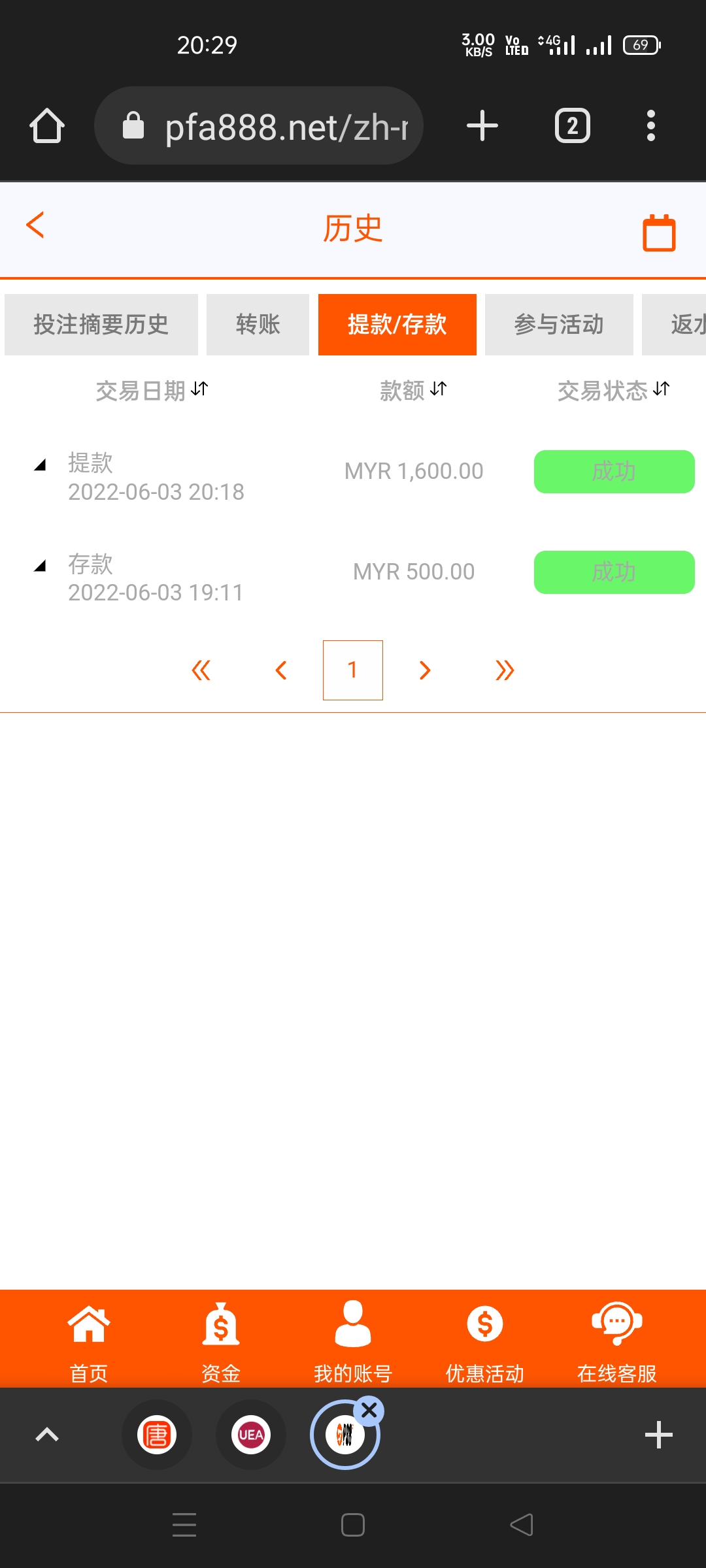Screen dimensions: 706x1568
Task: Sort by 交易状态 column
Action: (613, 391)
